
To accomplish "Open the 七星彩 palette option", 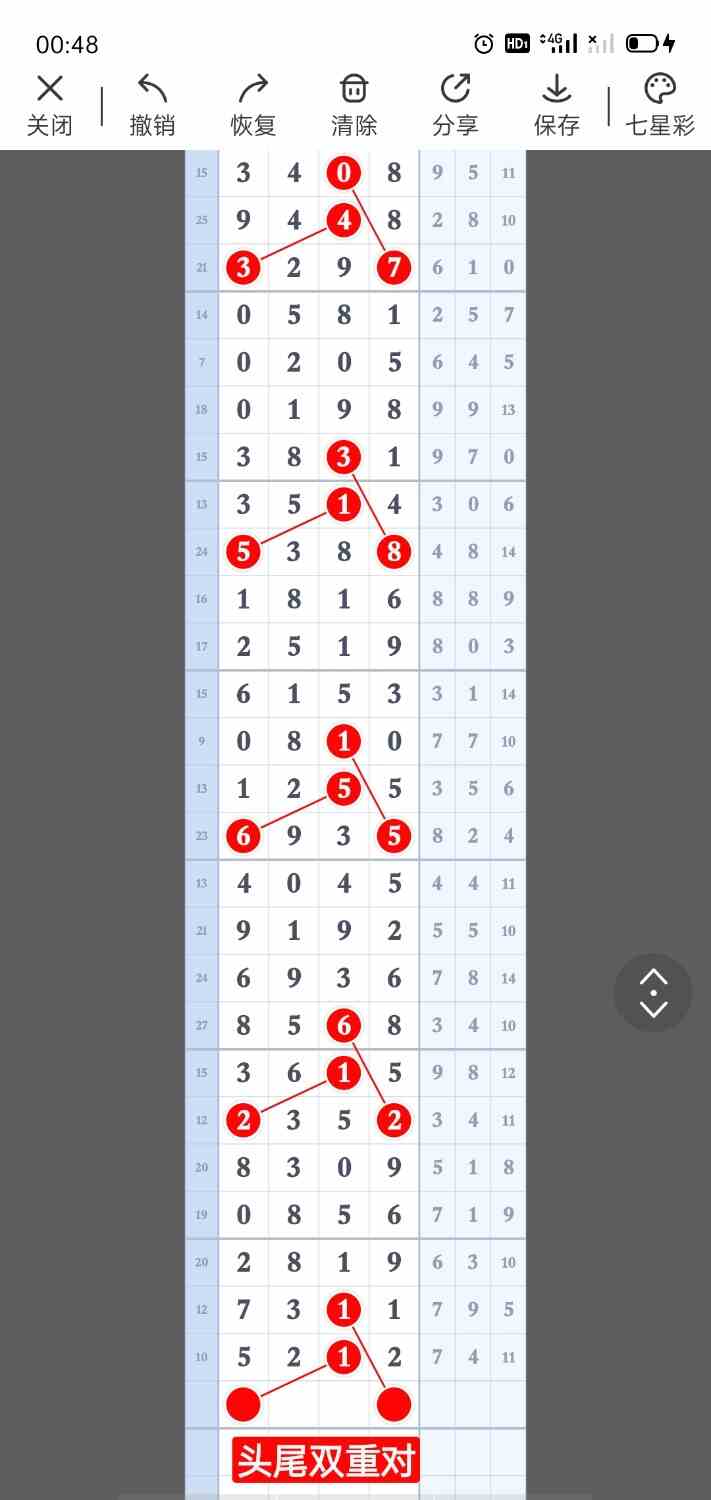I will (x=660, y=105).
